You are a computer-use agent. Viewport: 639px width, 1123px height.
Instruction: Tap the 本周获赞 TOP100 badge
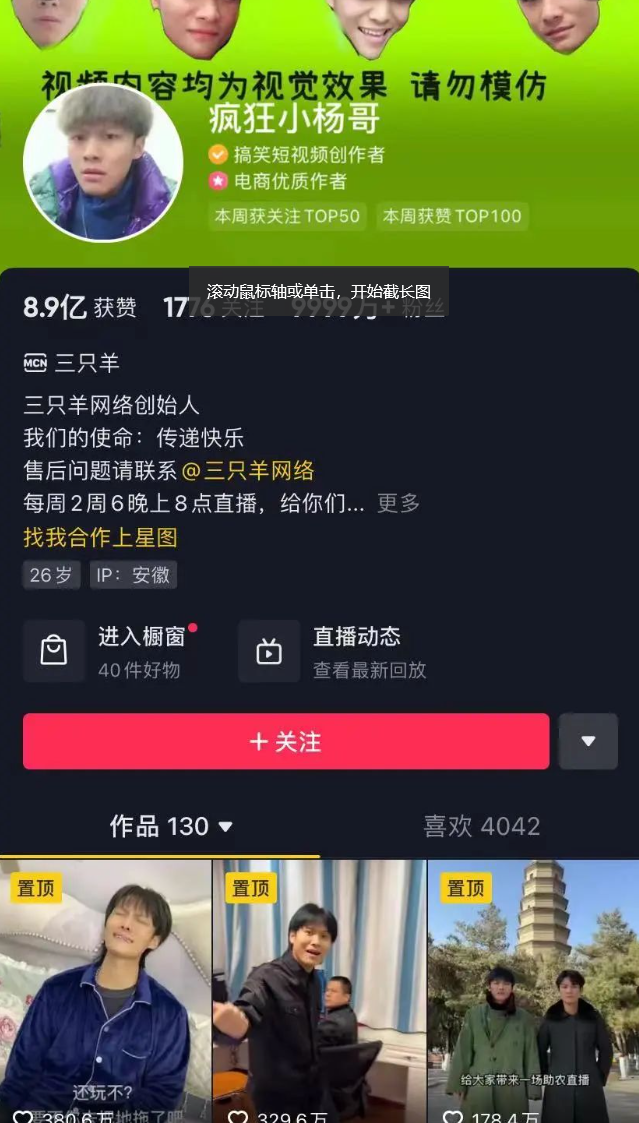452,216
